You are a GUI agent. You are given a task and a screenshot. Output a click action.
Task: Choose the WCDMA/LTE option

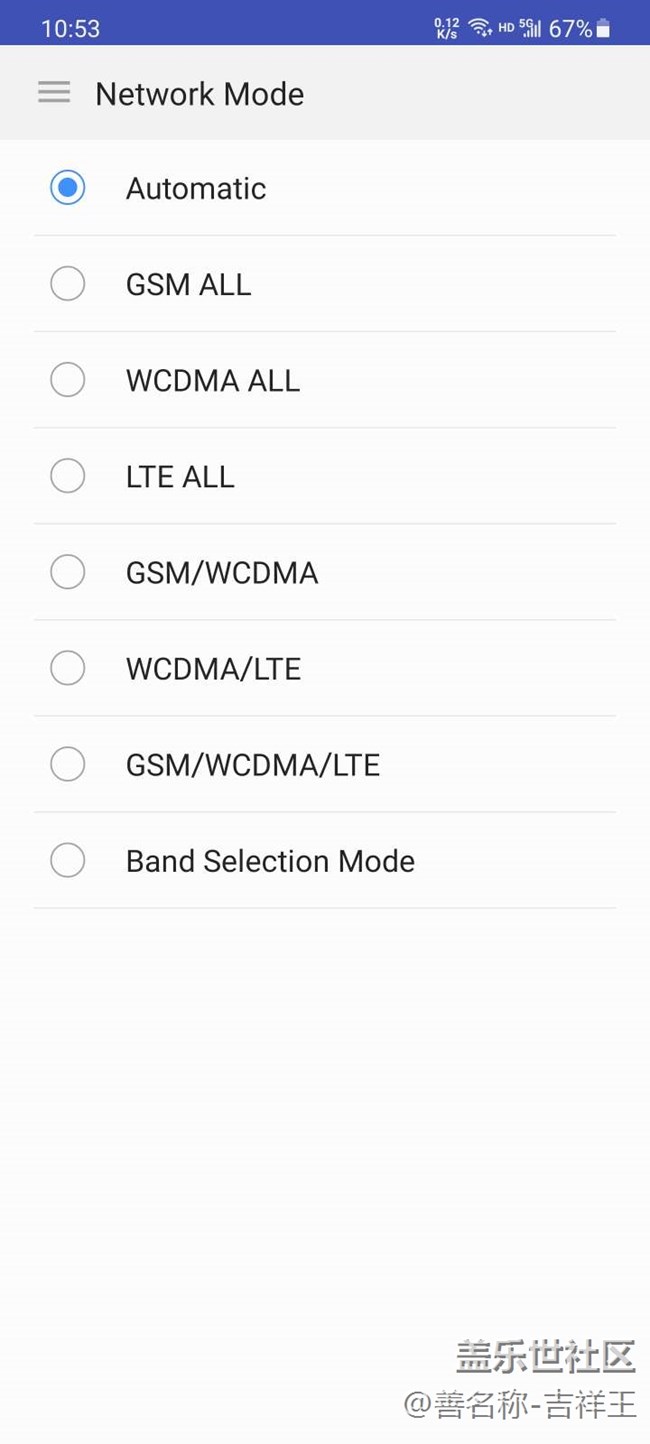68,668
